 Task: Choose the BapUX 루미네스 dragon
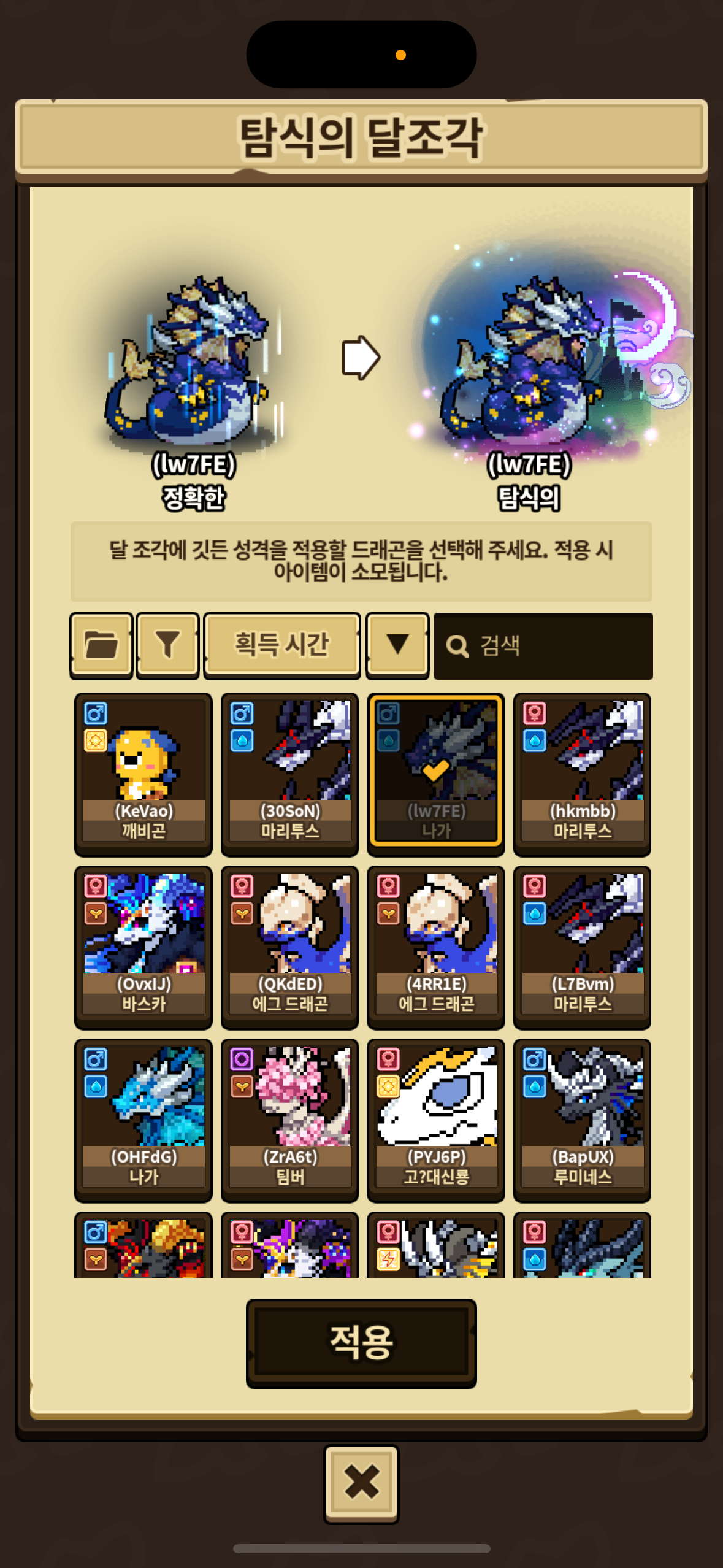pos(582,1120)
